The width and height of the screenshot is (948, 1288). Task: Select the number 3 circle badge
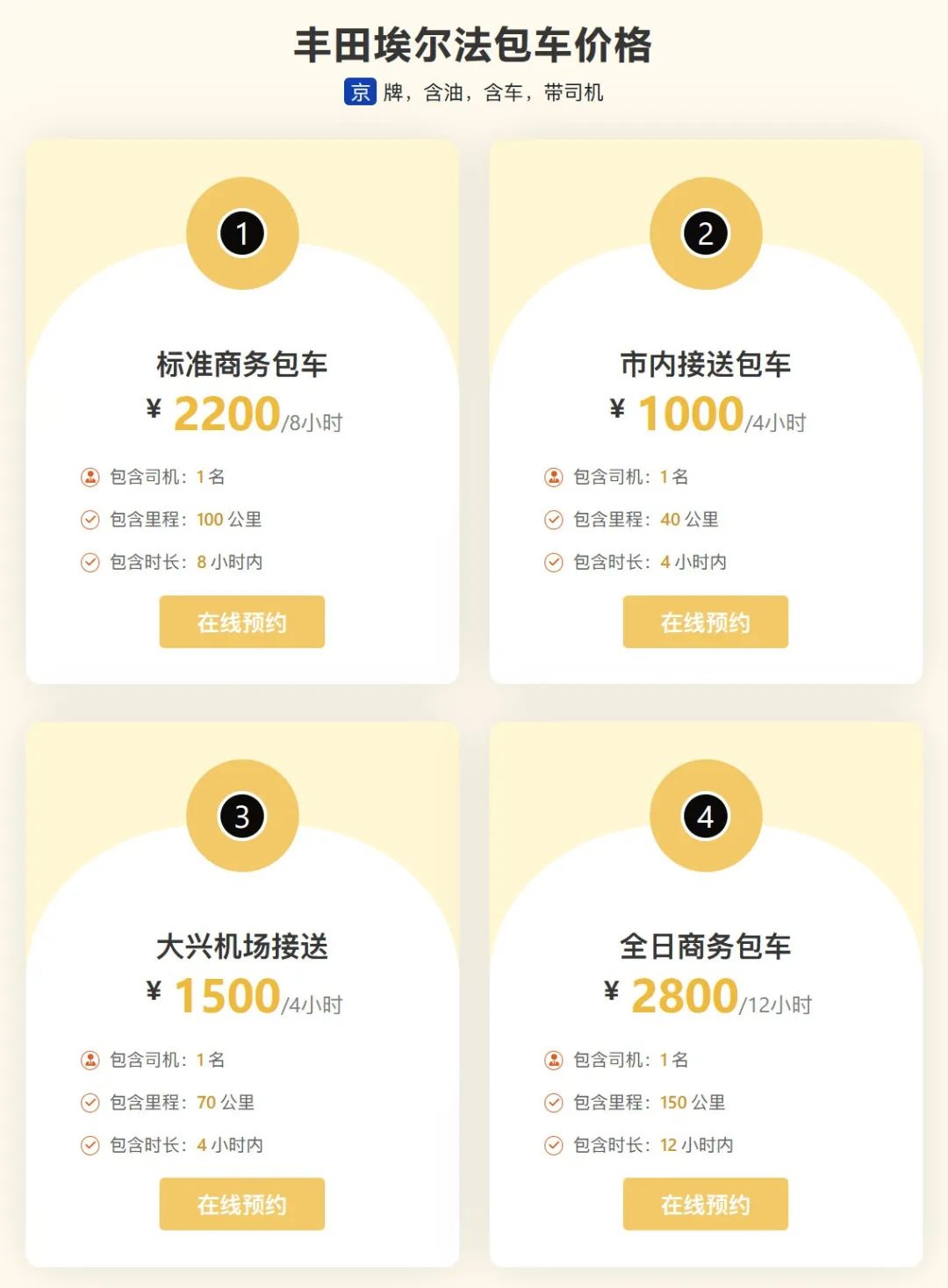241,817
